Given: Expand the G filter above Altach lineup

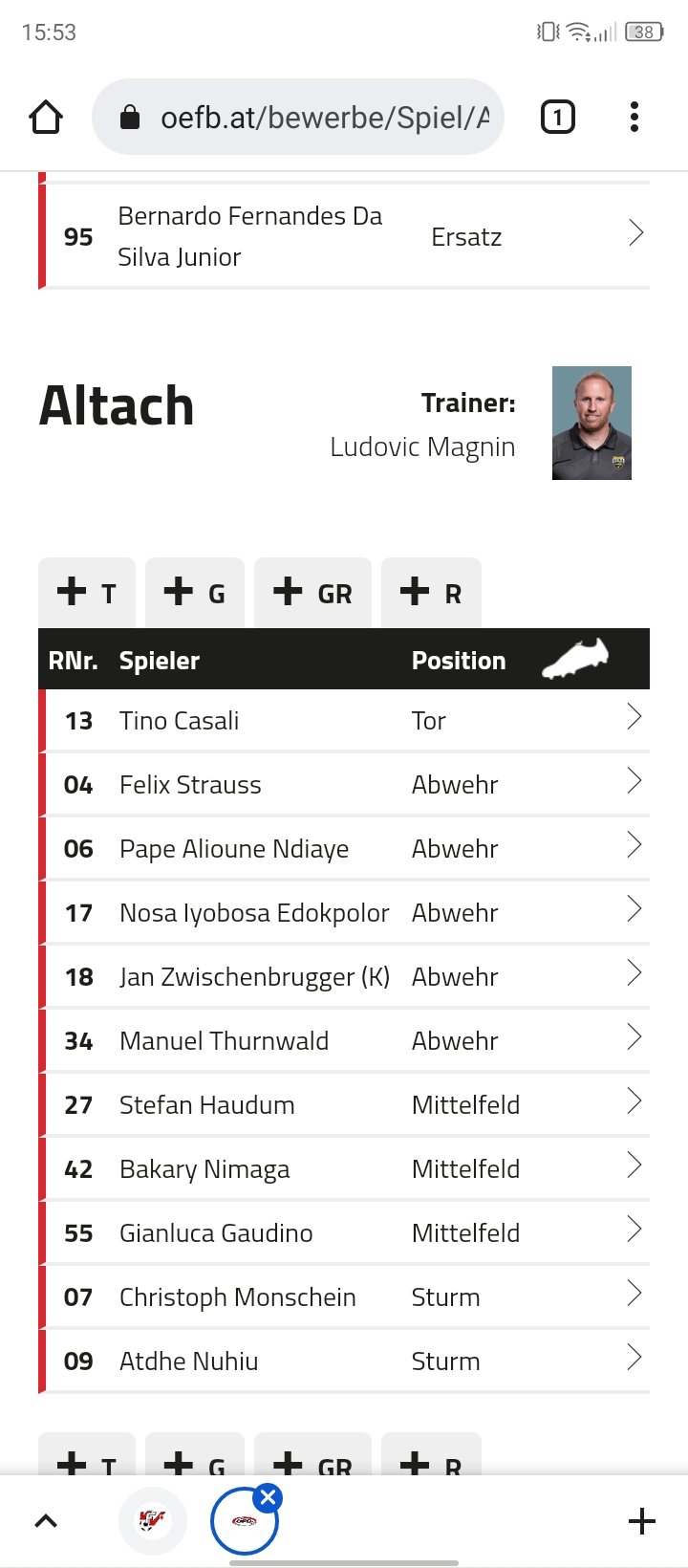Looking at the screenshot, I should click(x=195, y=593).
